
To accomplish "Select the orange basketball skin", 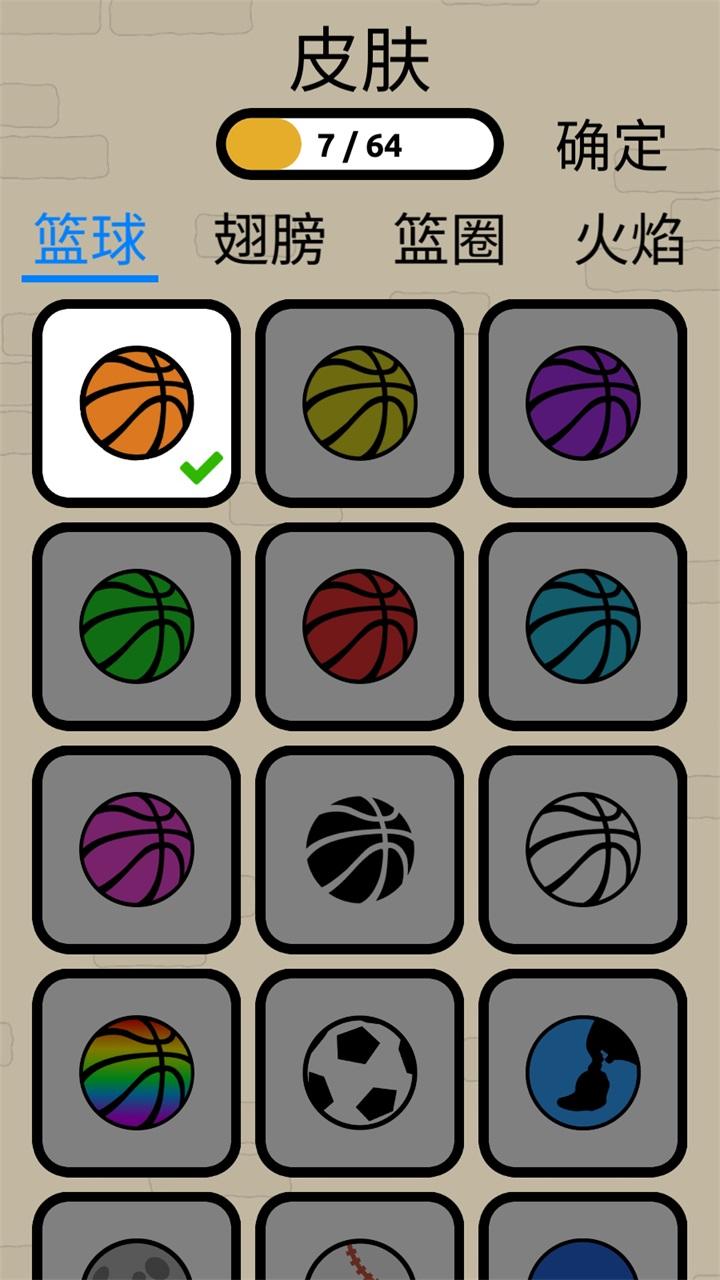I will (137, 403).
